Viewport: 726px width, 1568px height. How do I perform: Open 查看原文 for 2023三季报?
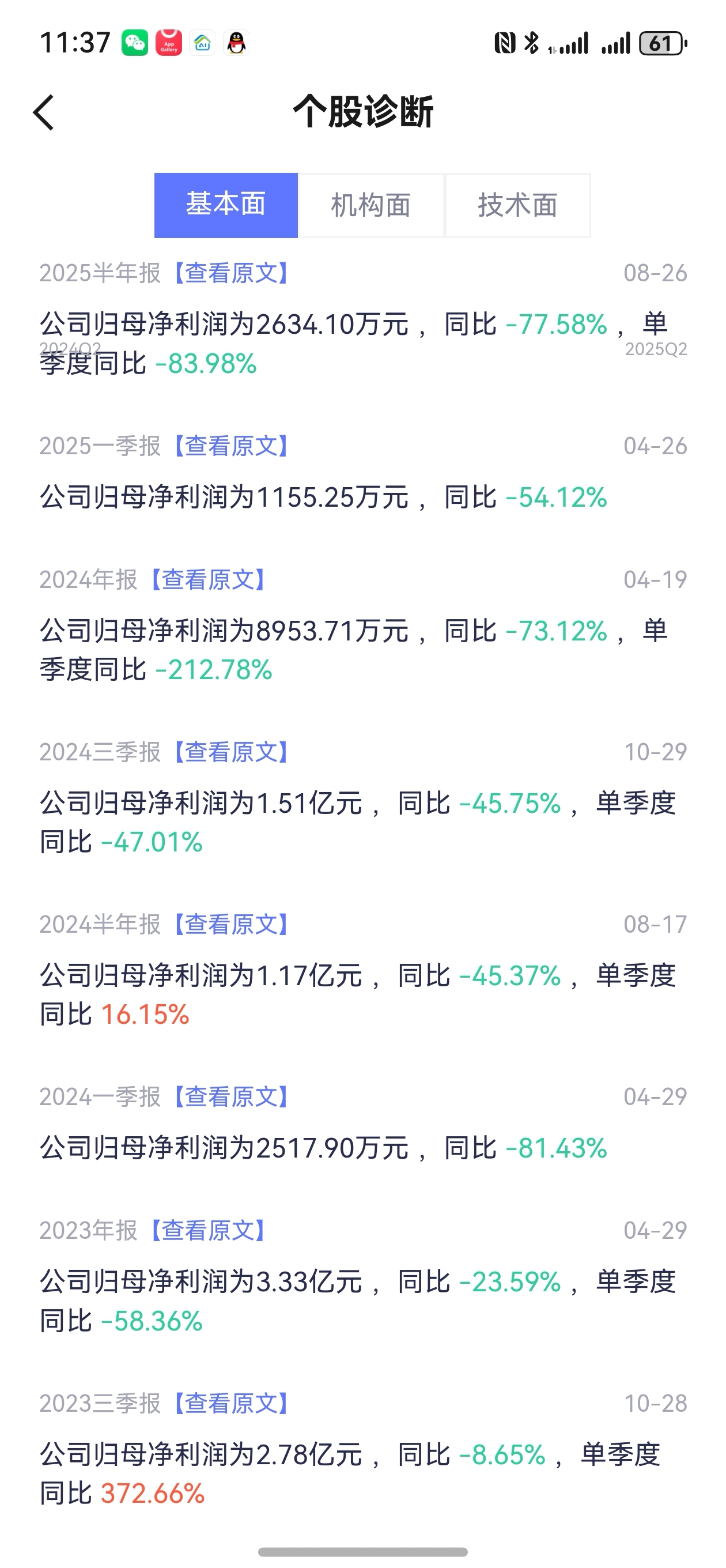(x=230, y=1403)
